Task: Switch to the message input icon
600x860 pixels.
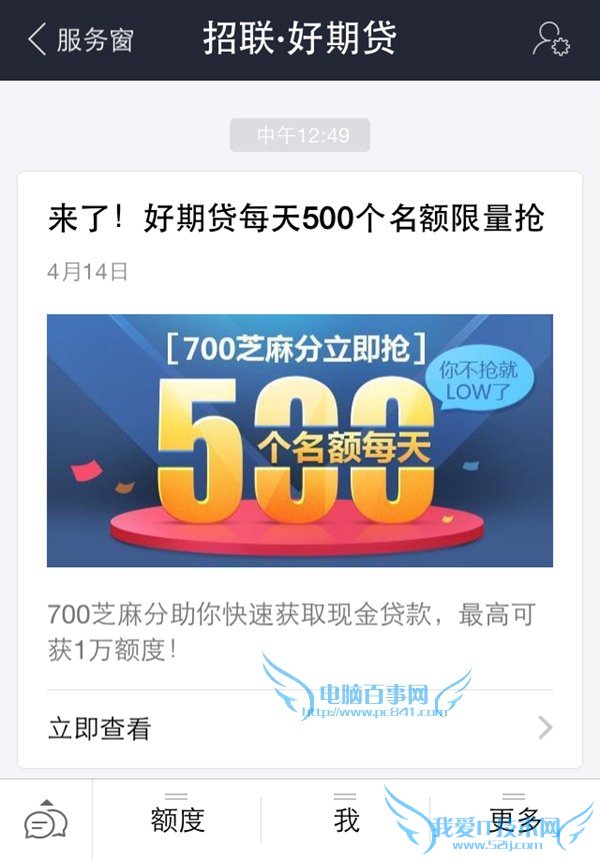Action: [x=46, y=820]
